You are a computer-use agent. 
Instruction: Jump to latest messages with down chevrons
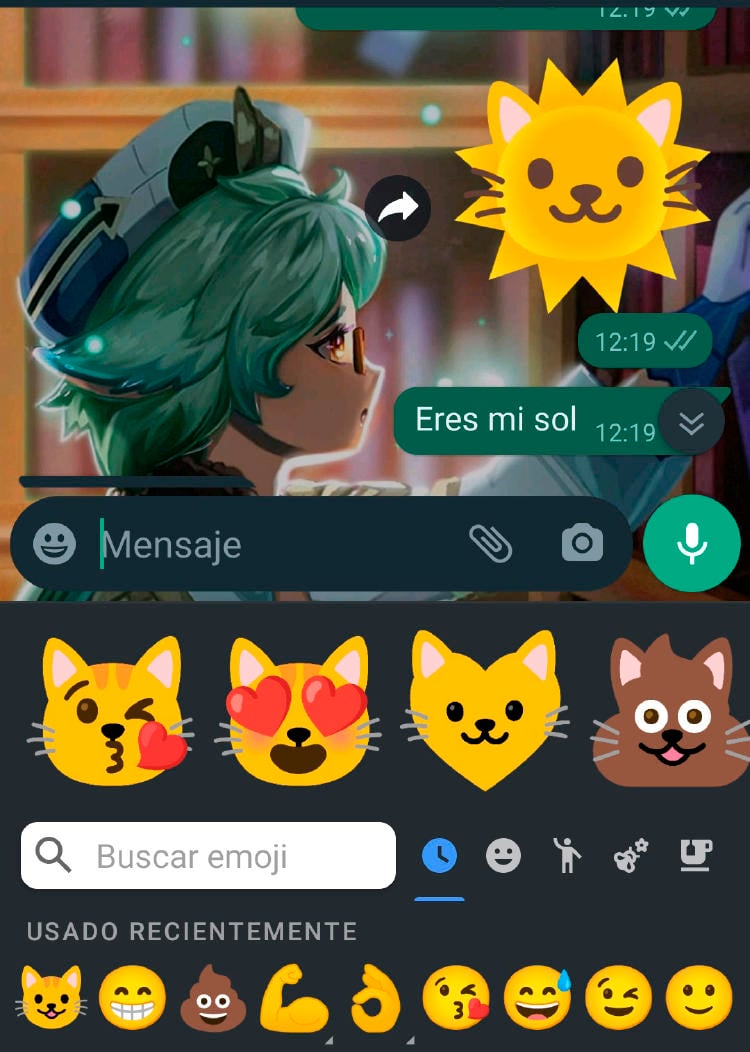click(691, 423)
